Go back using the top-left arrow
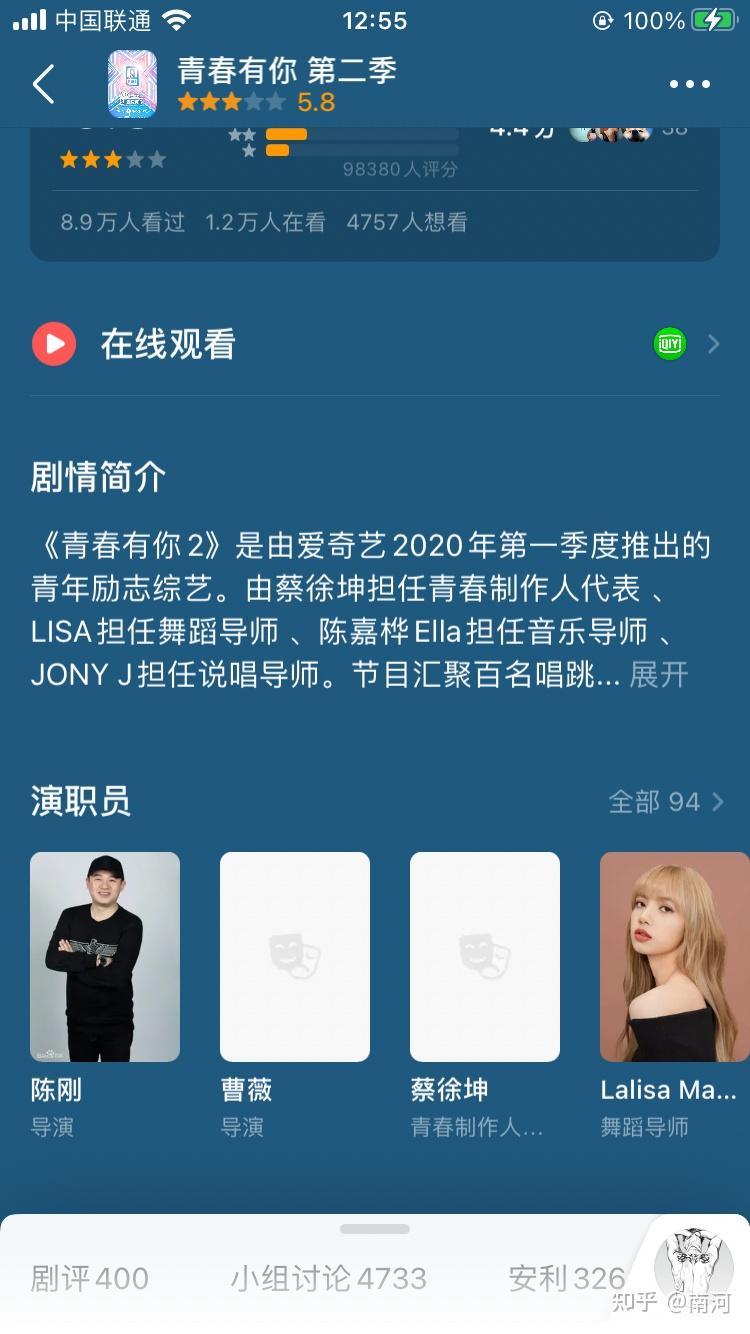 pyautogui.click(x=43, y=85)
